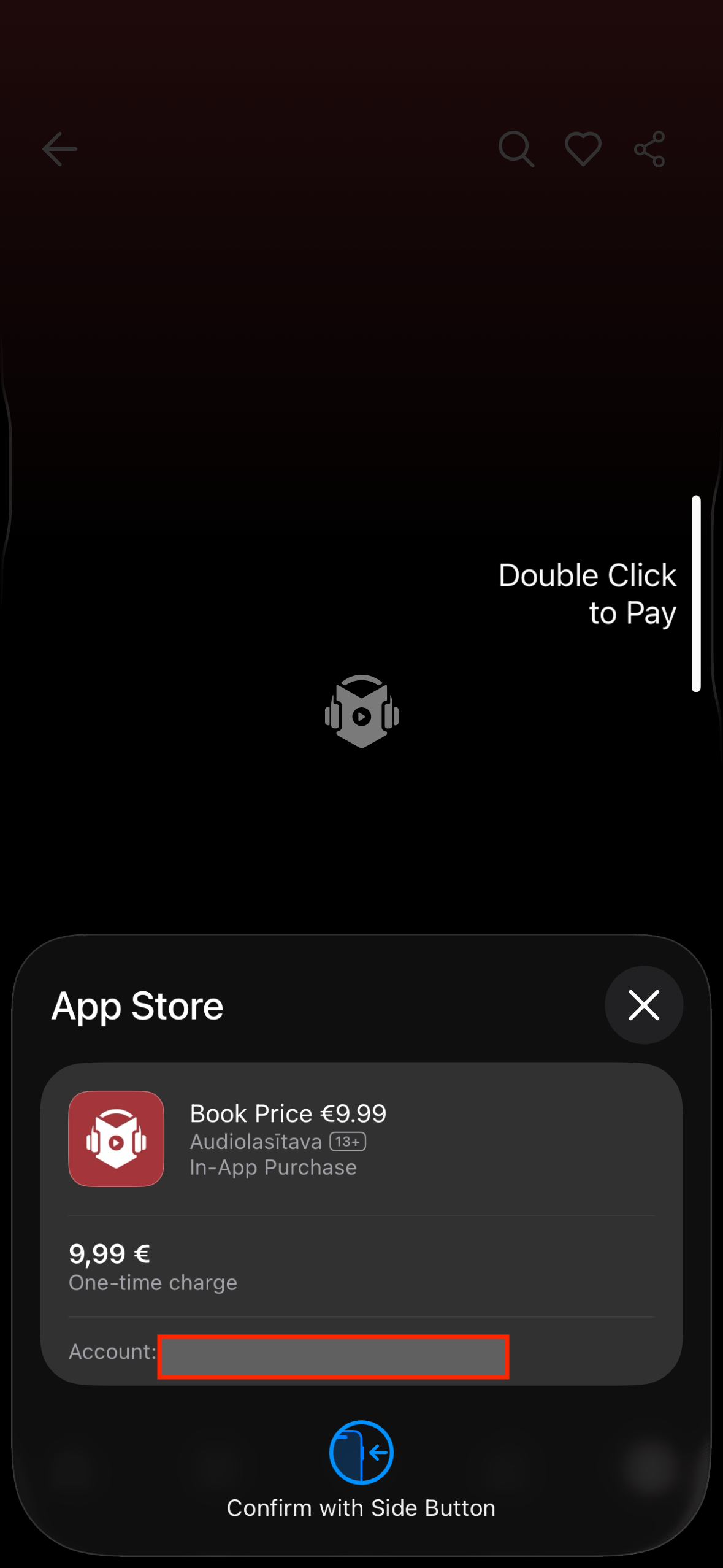Go back with the arrow icon
This screenshot has width=723, height=1568.
click(x=59, y=149)
